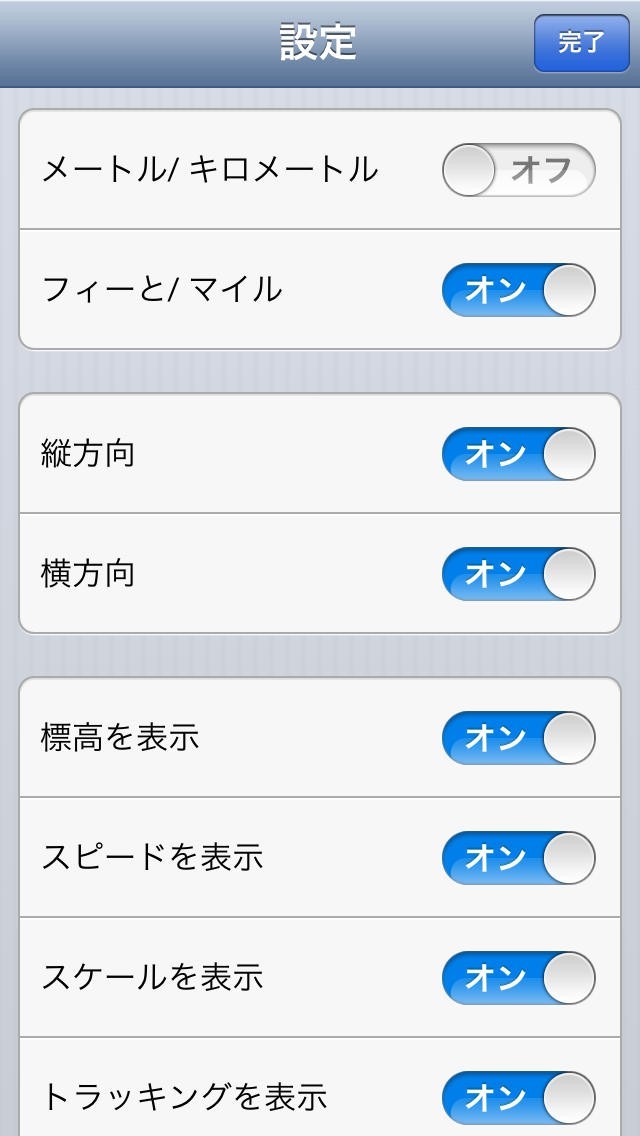Disable the 縦方向 toggle
Viewport: 640px width, 1136px height.
[518, 454]
